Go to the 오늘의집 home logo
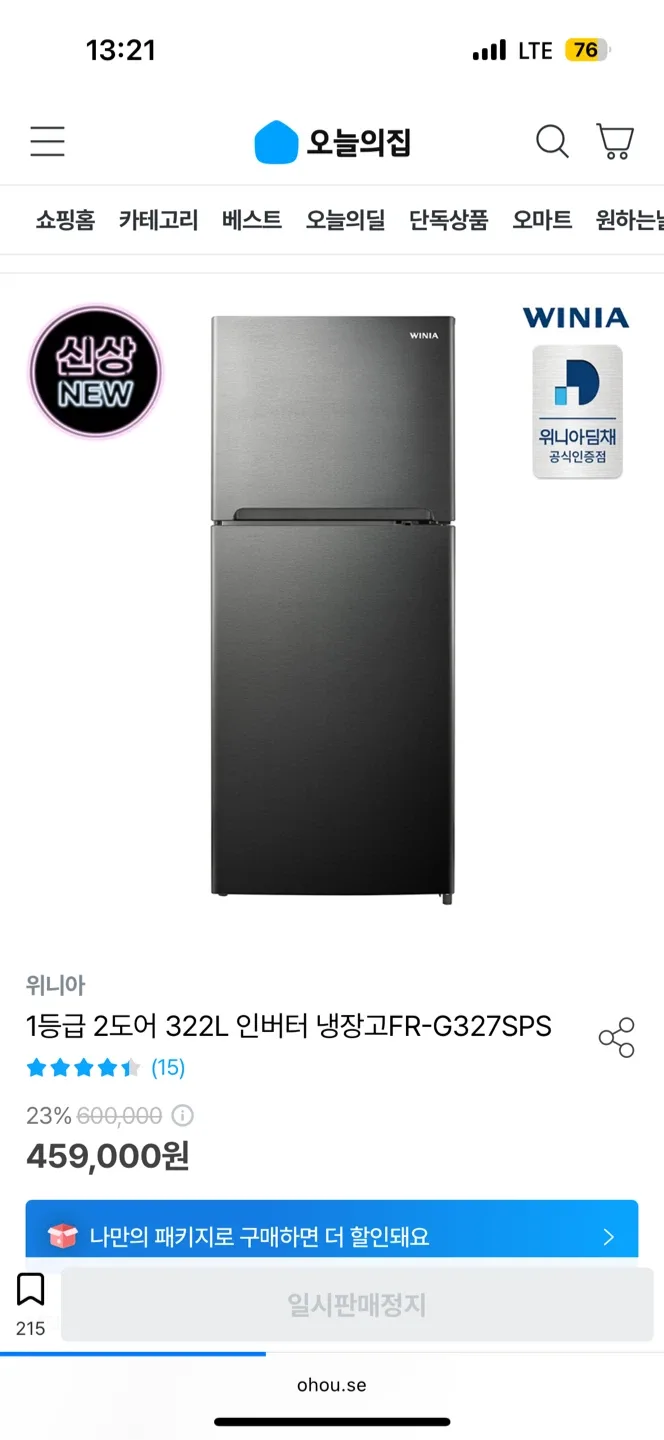This screenshot has height=1440, width=664. pyautogui.click(x=332, y=142)
